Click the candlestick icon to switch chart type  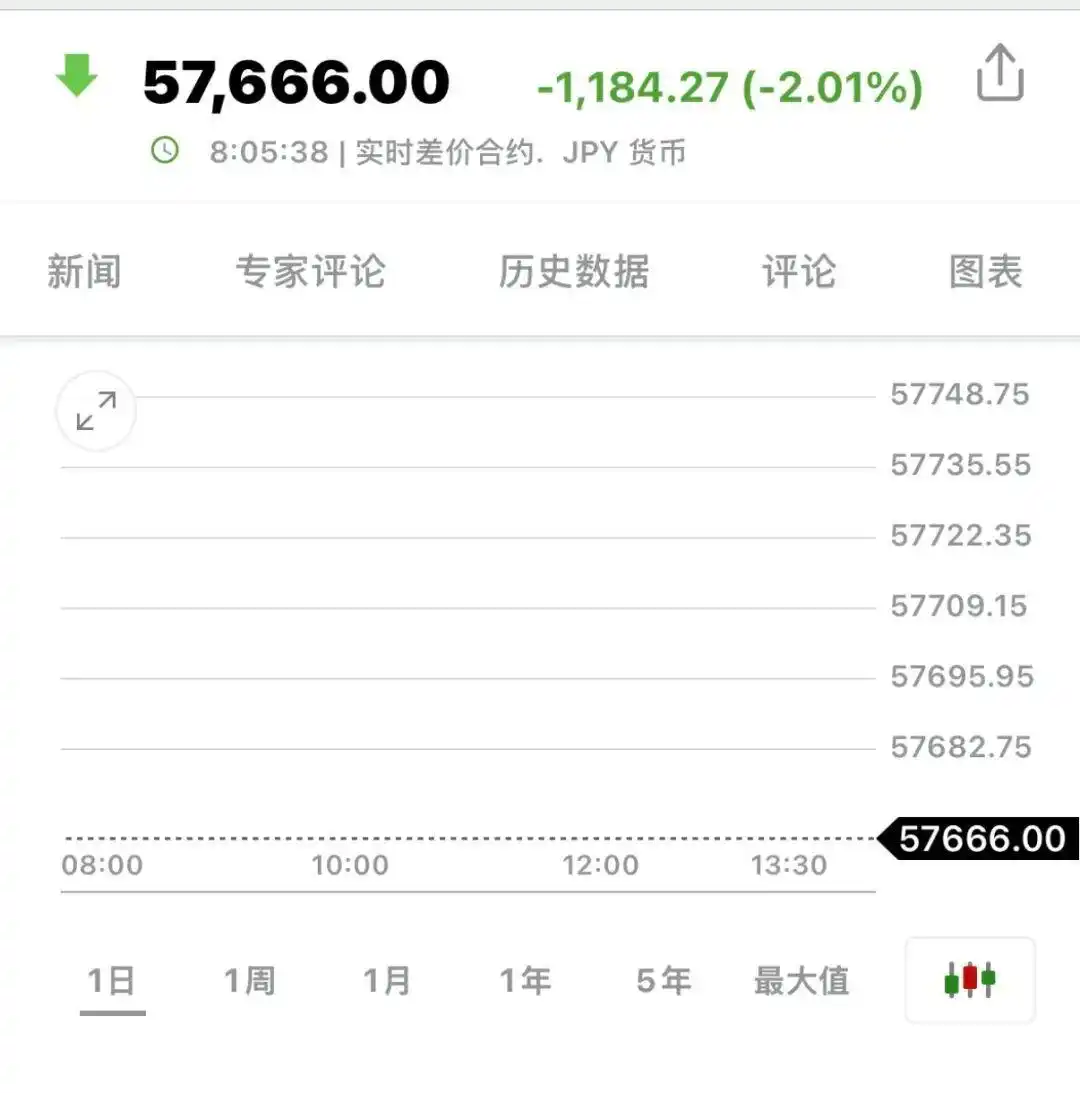coord(968,982)
